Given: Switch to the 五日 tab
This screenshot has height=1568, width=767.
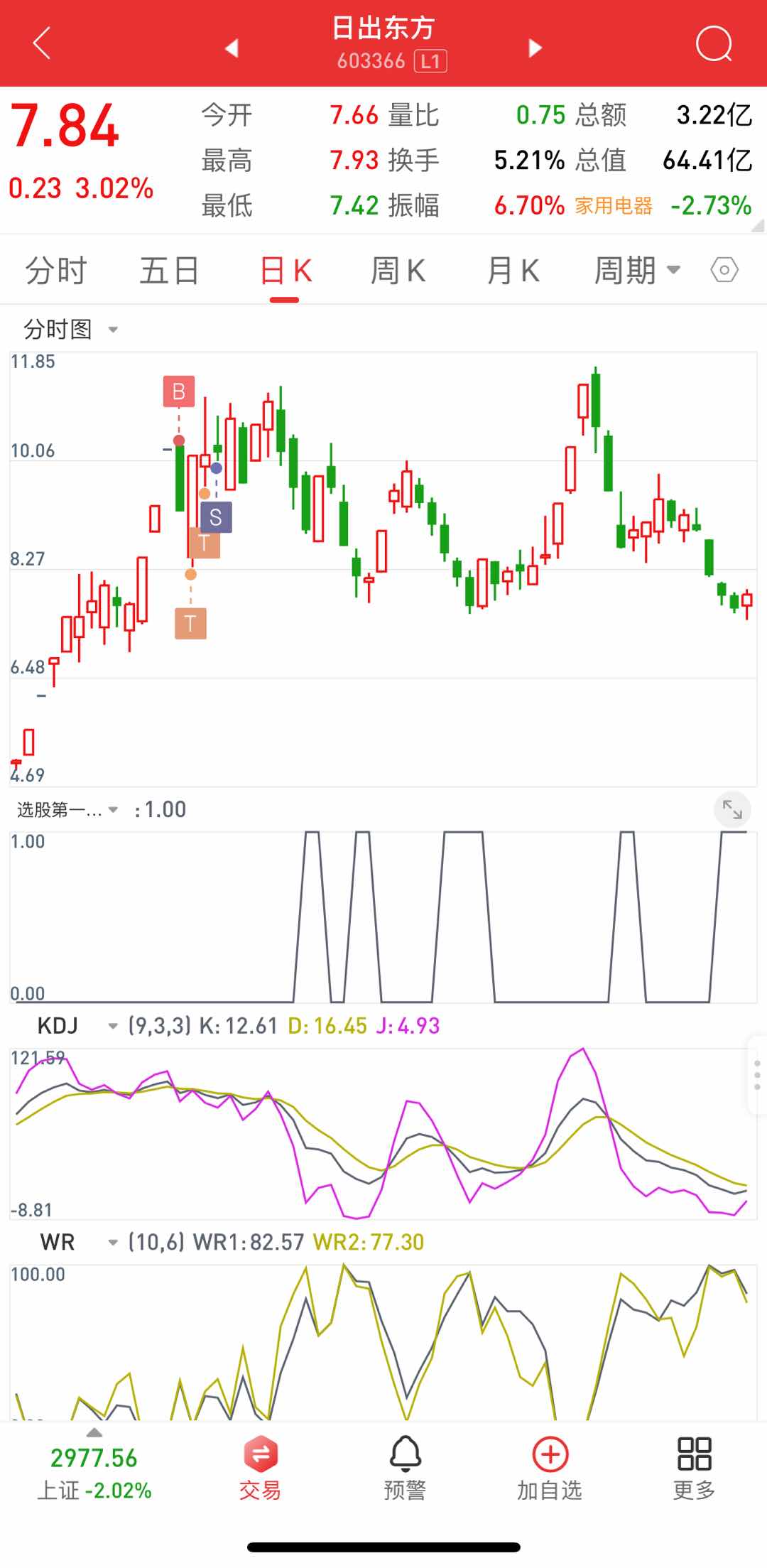Looking at the screenshot, I should coord(169,271).
